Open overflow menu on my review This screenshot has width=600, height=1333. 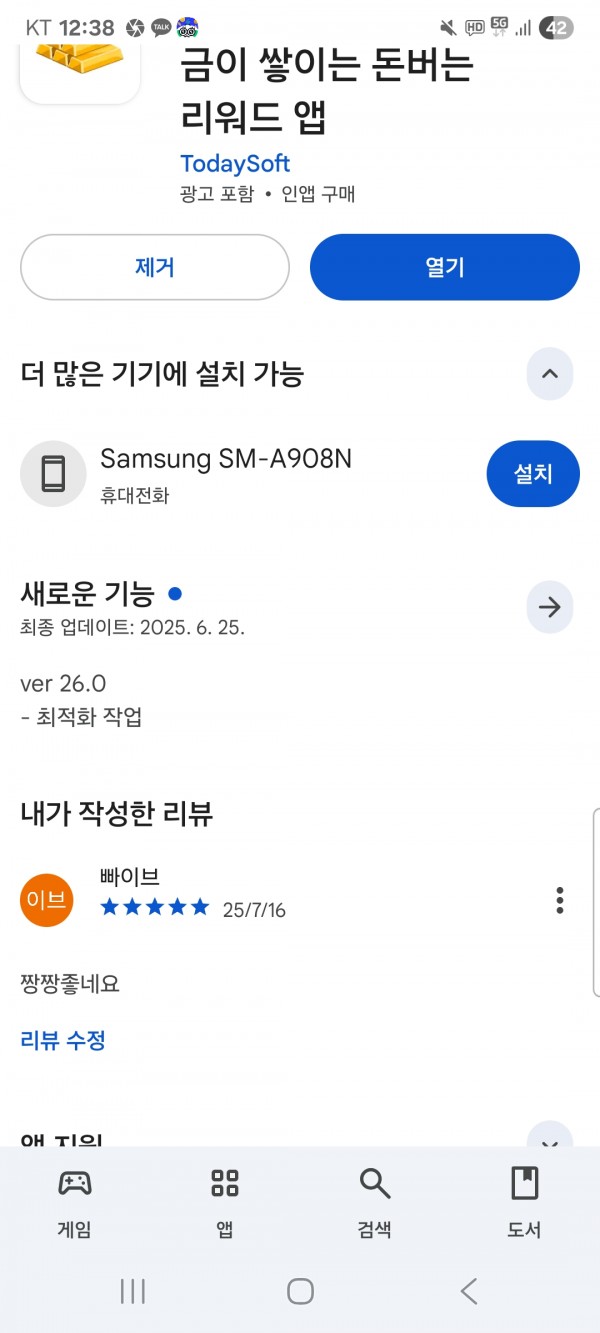click(x=560, y=900)
